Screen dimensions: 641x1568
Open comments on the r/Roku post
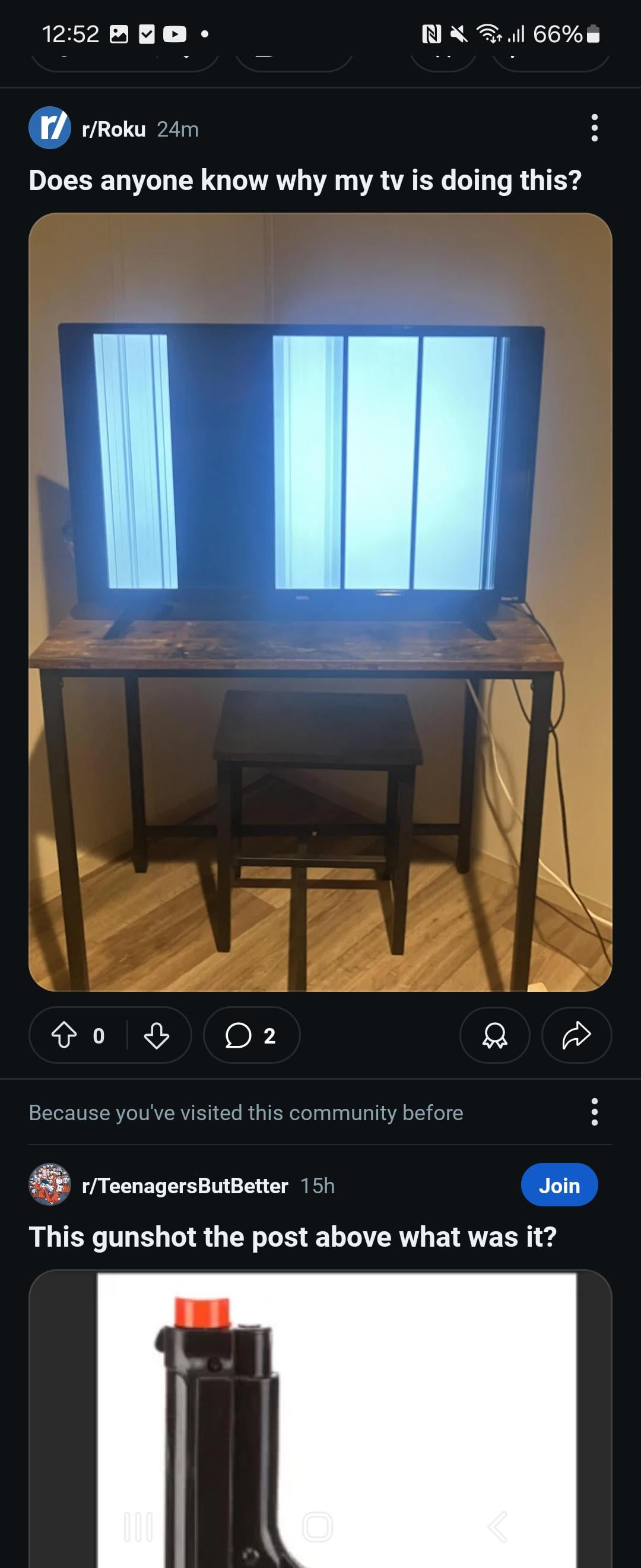[x=251, y=1035]
